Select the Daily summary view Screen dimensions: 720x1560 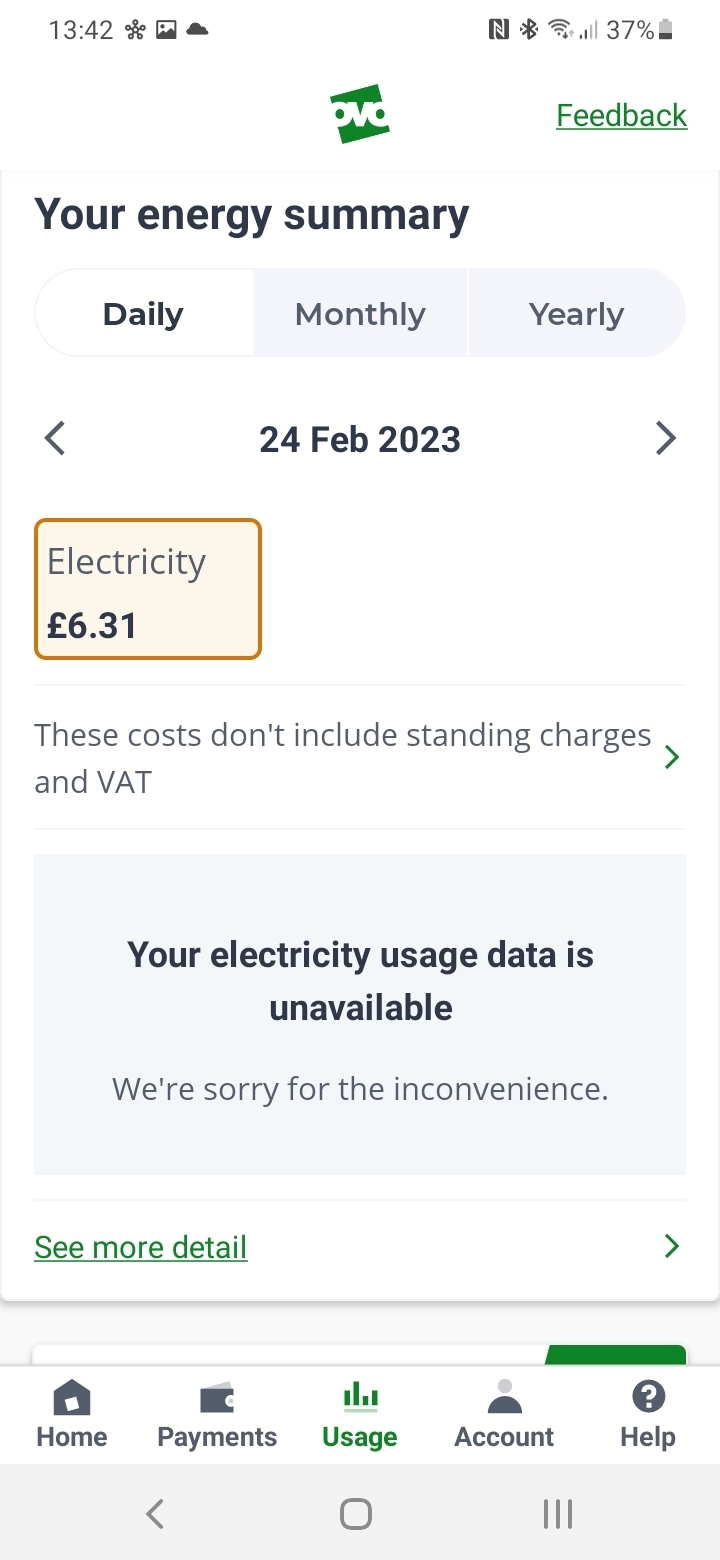click(x=144, y=314)
